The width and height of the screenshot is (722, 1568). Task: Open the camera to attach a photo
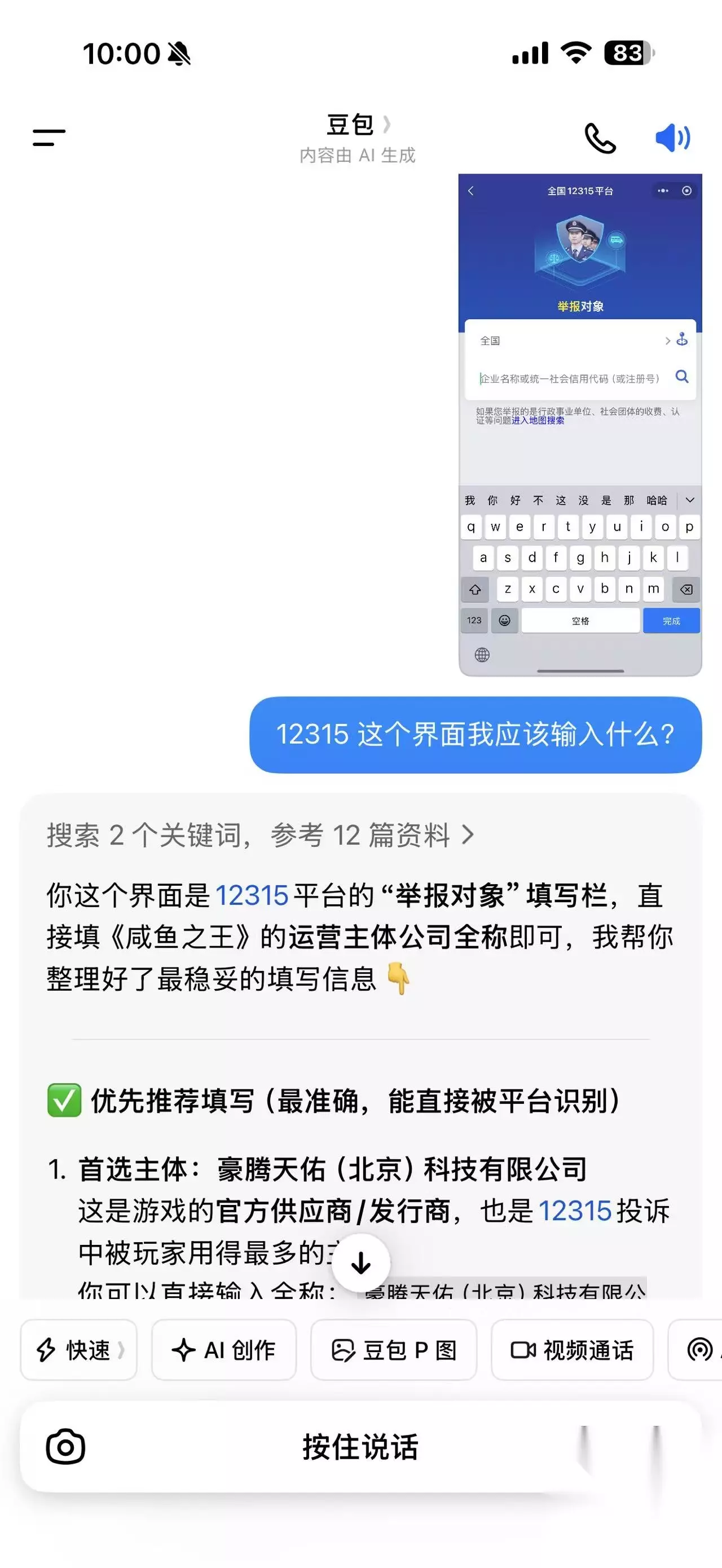click(x=66, y=1447)
